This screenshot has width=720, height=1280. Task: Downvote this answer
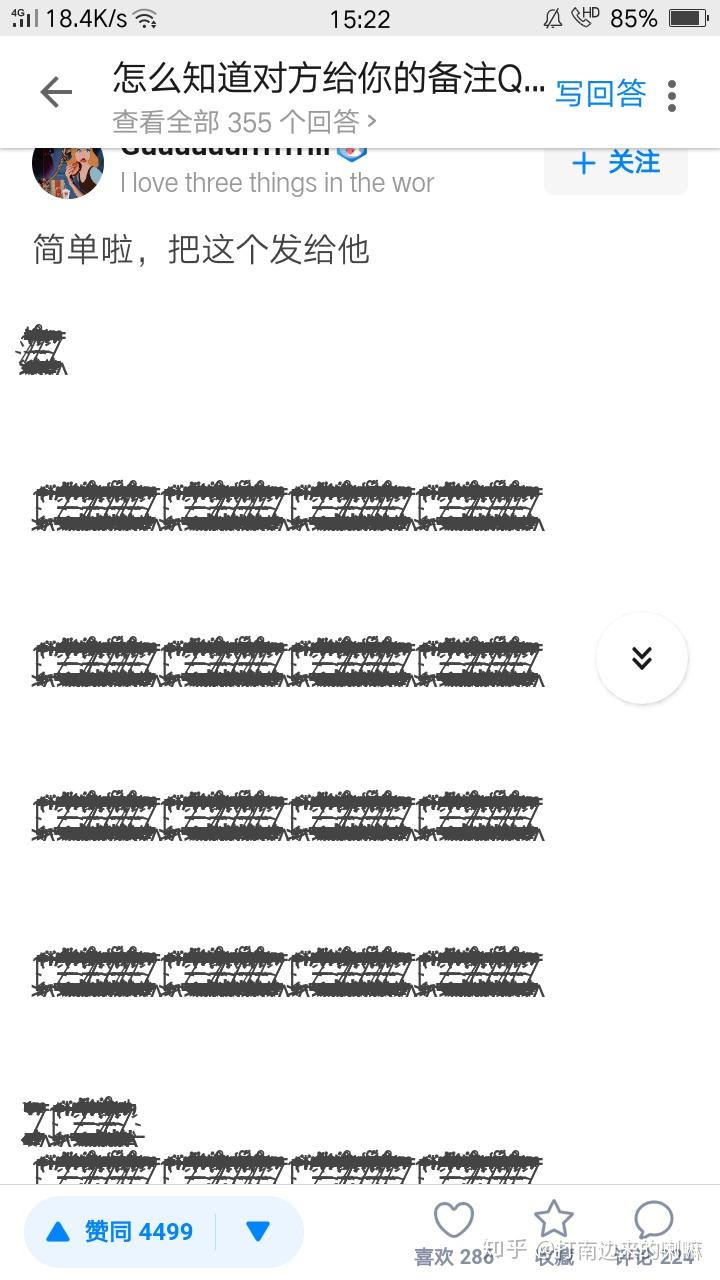click(x=258, y=1231)
